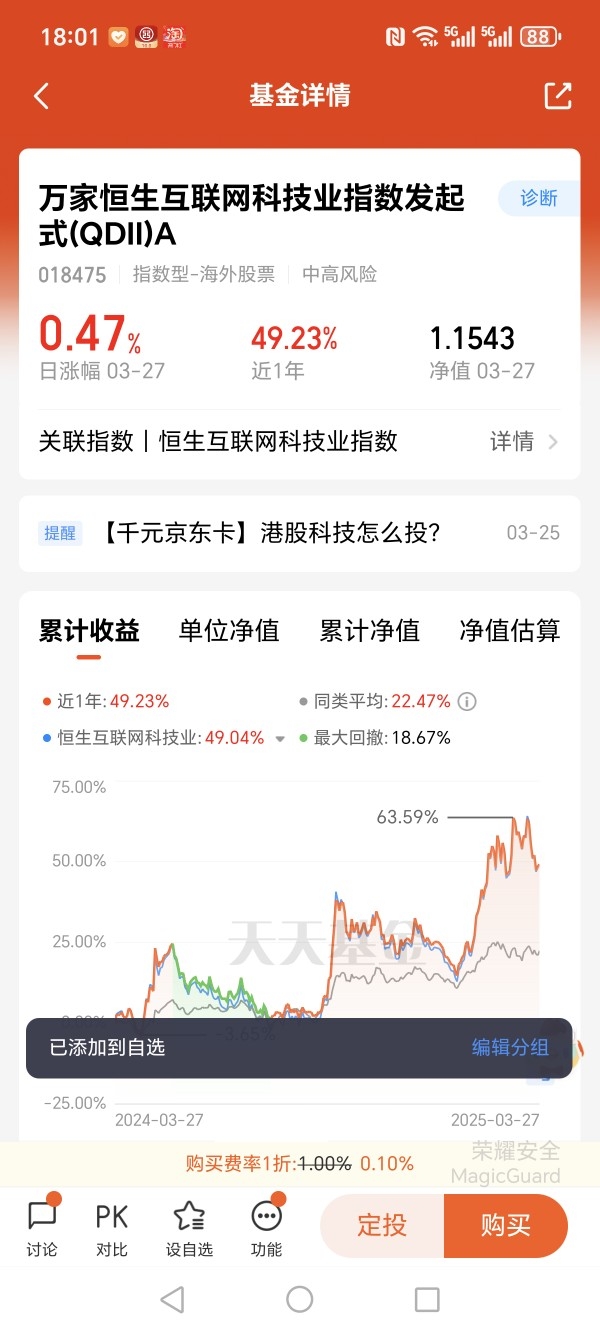This screenshot has width=600, height=1332.
Task: Go back using the top-left arrow
Action: (41, 96)
